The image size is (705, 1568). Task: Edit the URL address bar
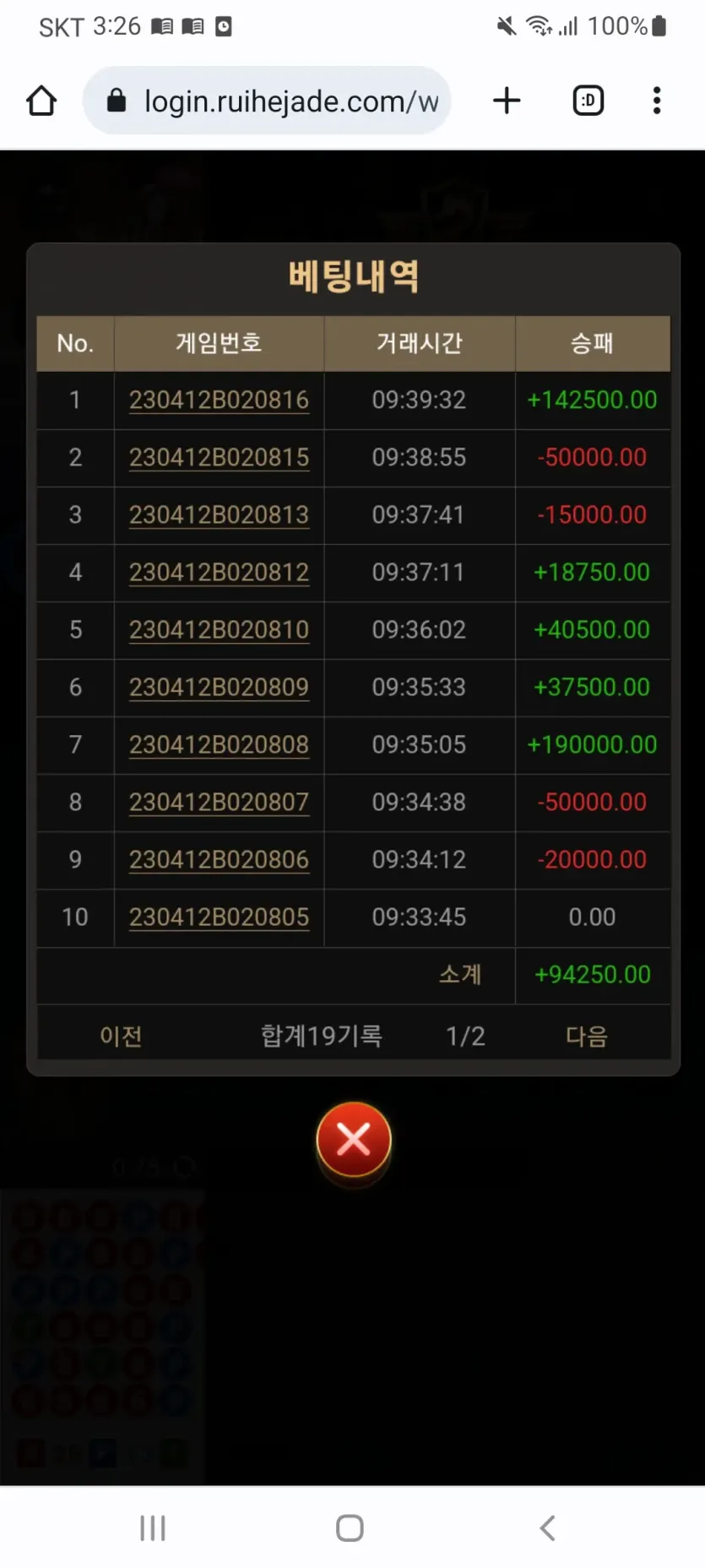click(x=267, y=101)
